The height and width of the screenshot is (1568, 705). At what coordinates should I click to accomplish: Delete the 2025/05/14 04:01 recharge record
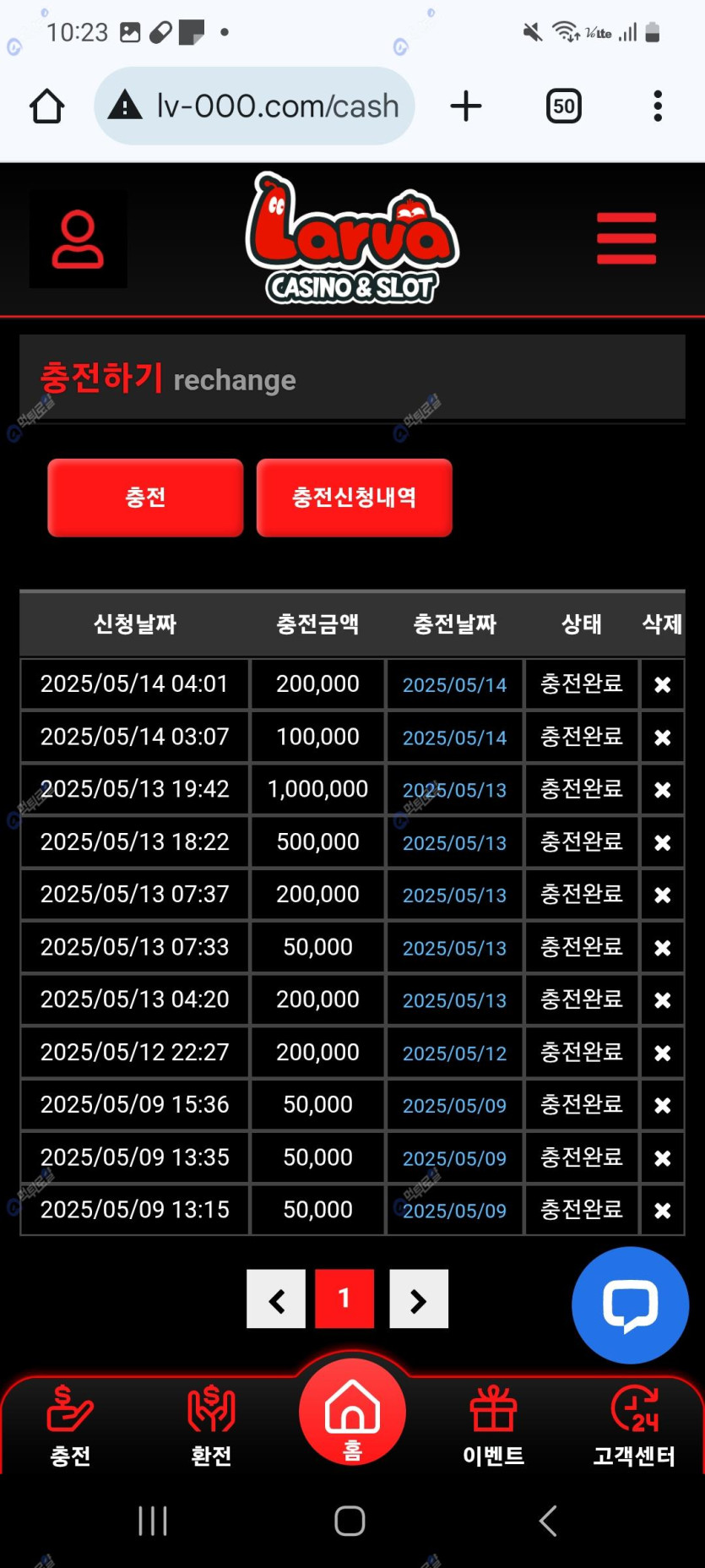click(662, 685)
